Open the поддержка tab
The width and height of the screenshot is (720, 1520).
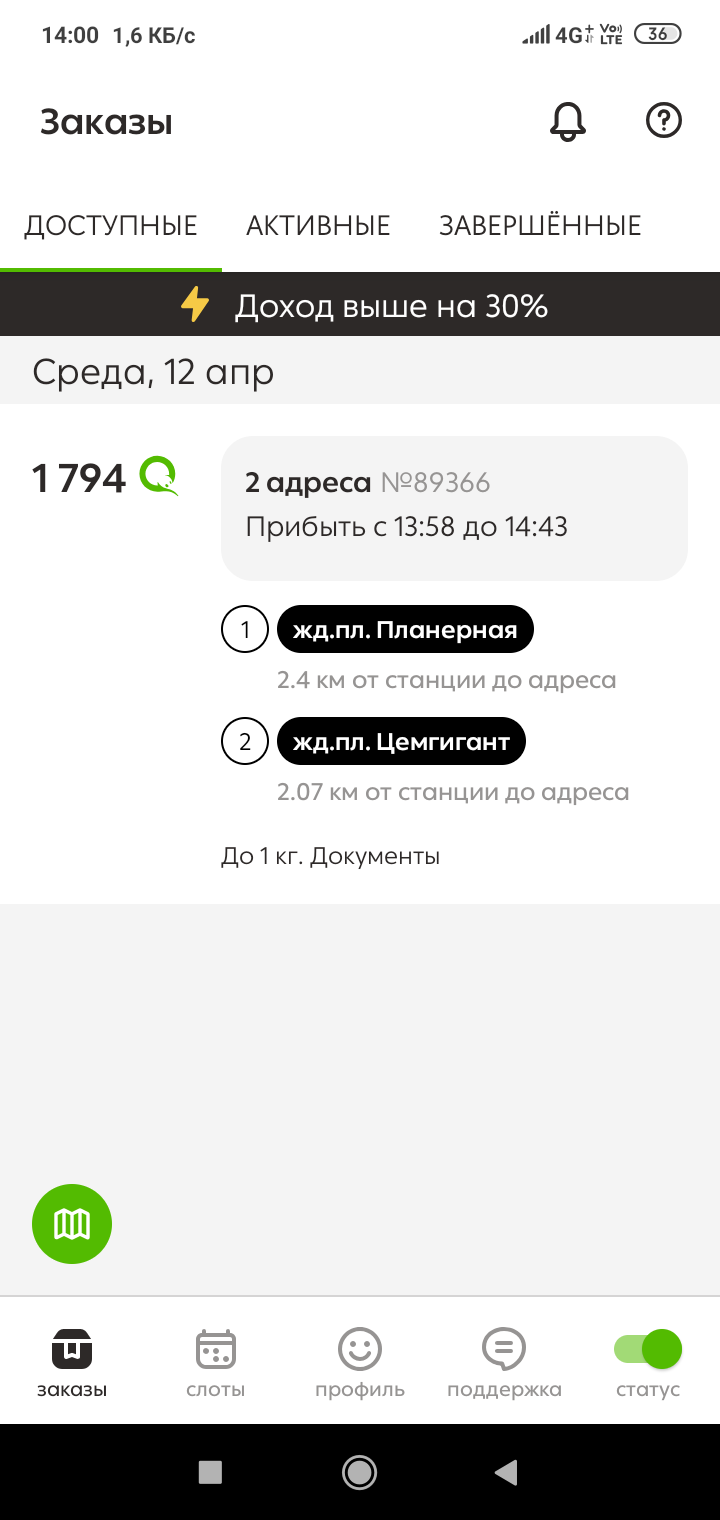click(504, 1362)
